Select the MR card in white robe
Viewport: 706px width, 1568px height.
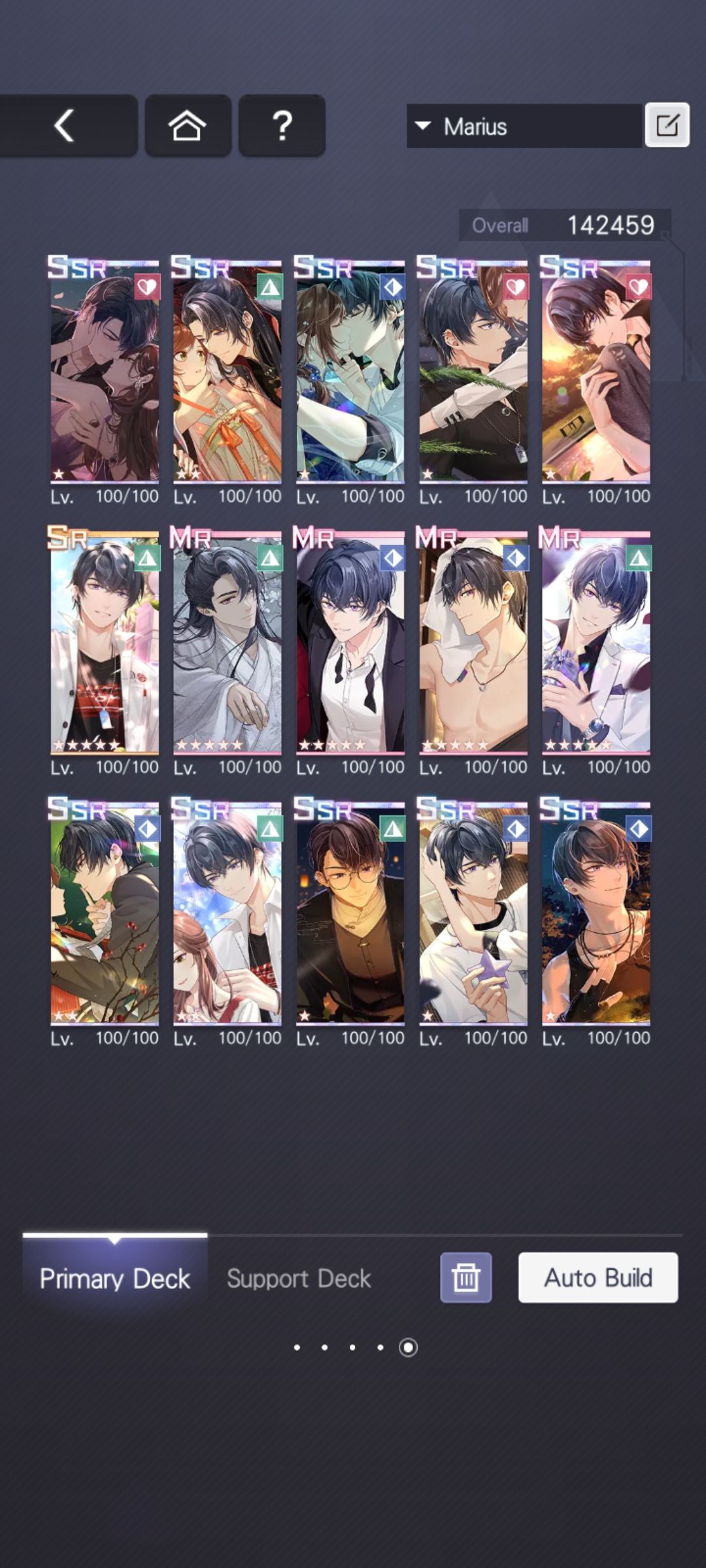pyautogui.click(x=227, y=644)
